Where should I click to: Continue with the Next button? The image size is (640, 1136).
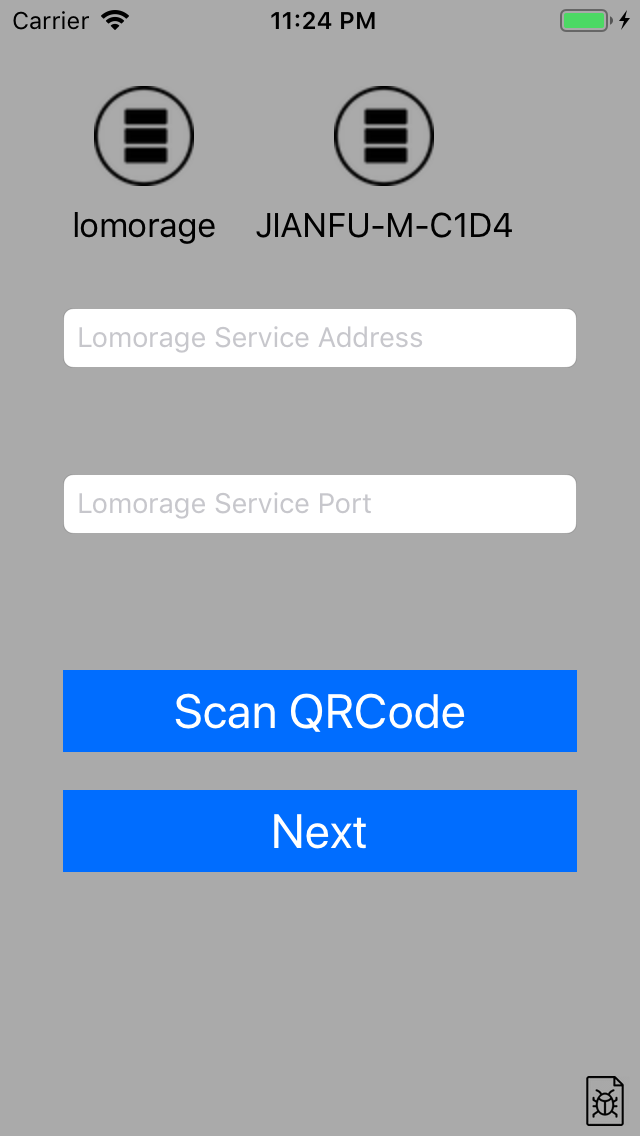(x=320, y=831)
